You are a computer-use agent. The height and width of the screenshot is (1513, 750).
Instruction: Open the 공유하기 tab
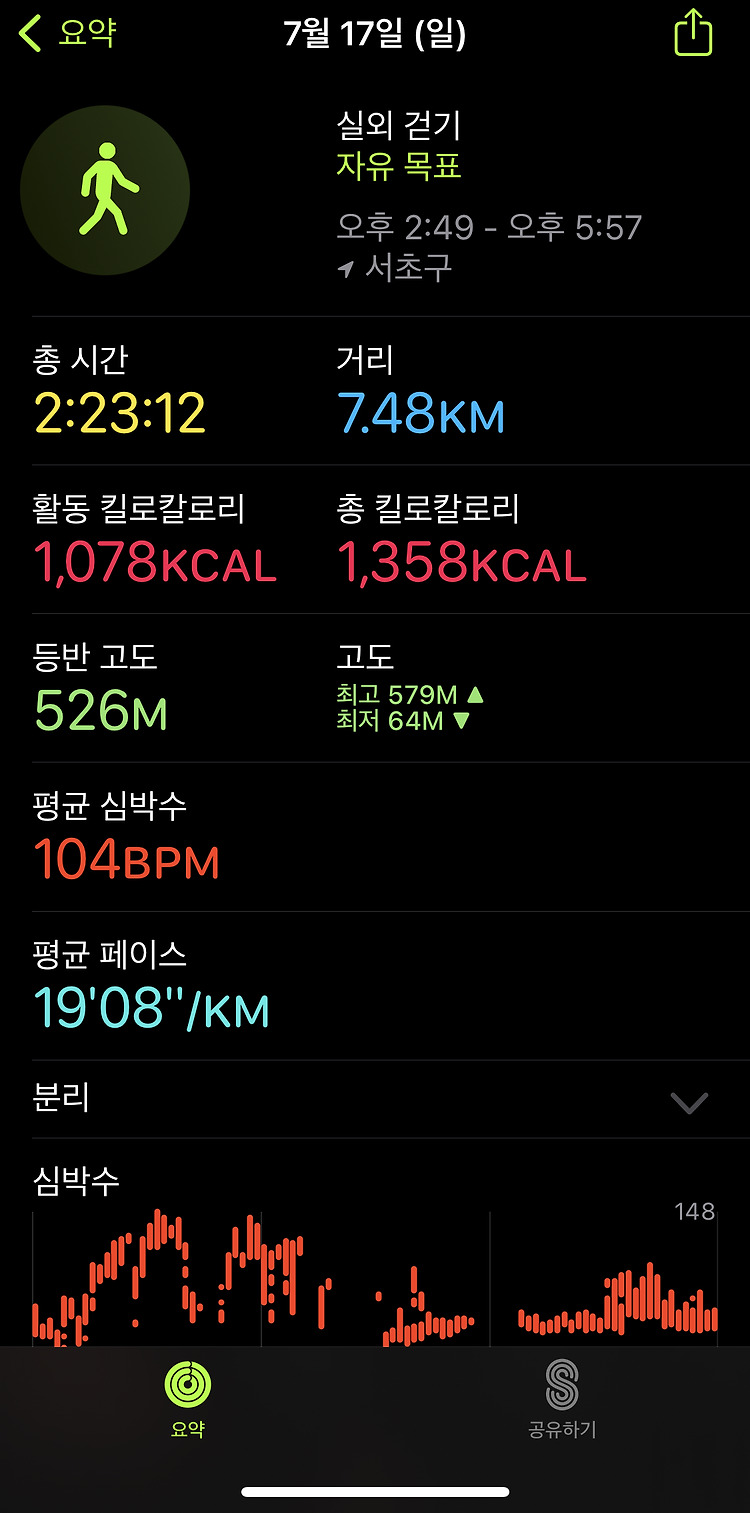[x=562, y=1398]
